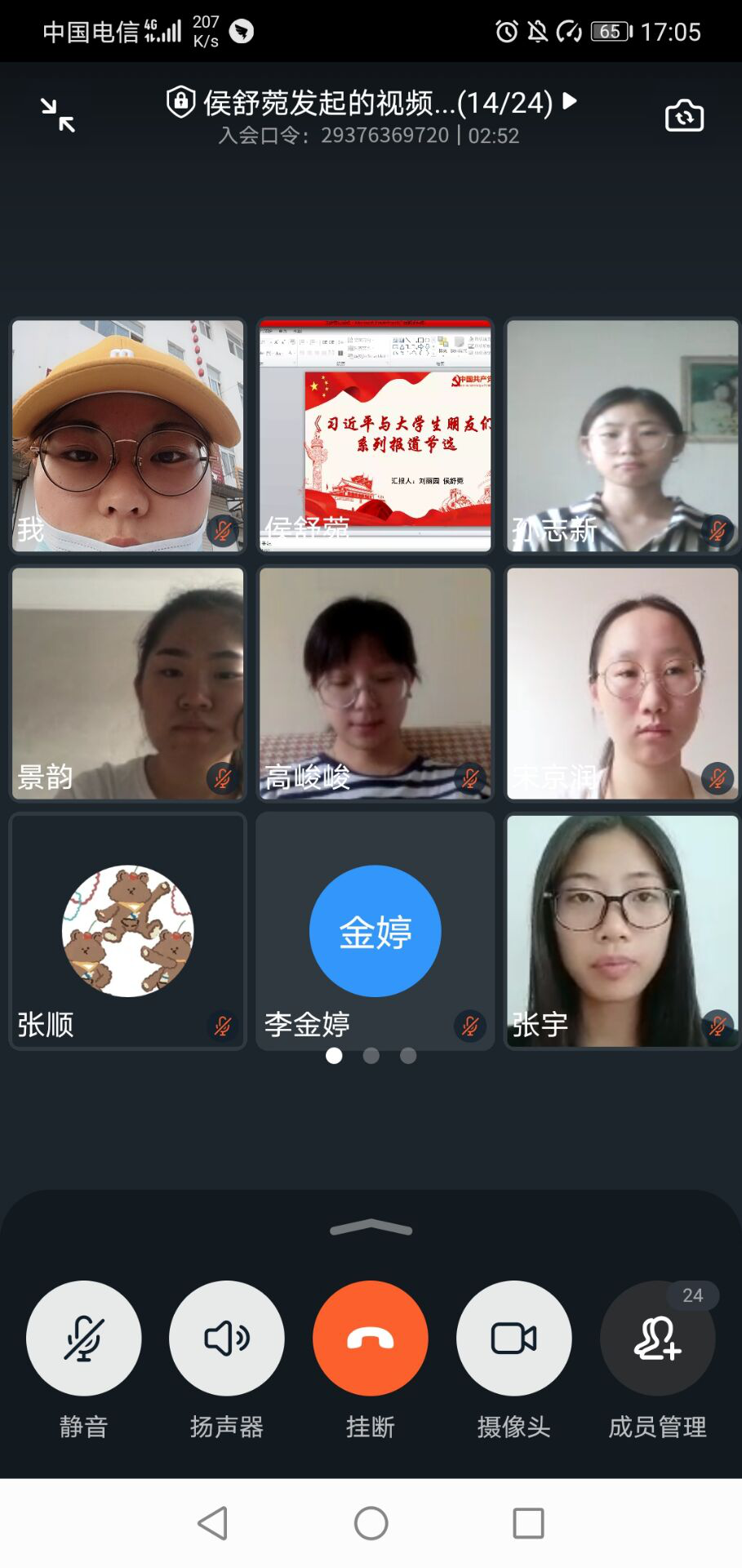Toggle the 静音 microphone button
The width and height of the screenshot is (742, 1568).
tap(83, 1338)
